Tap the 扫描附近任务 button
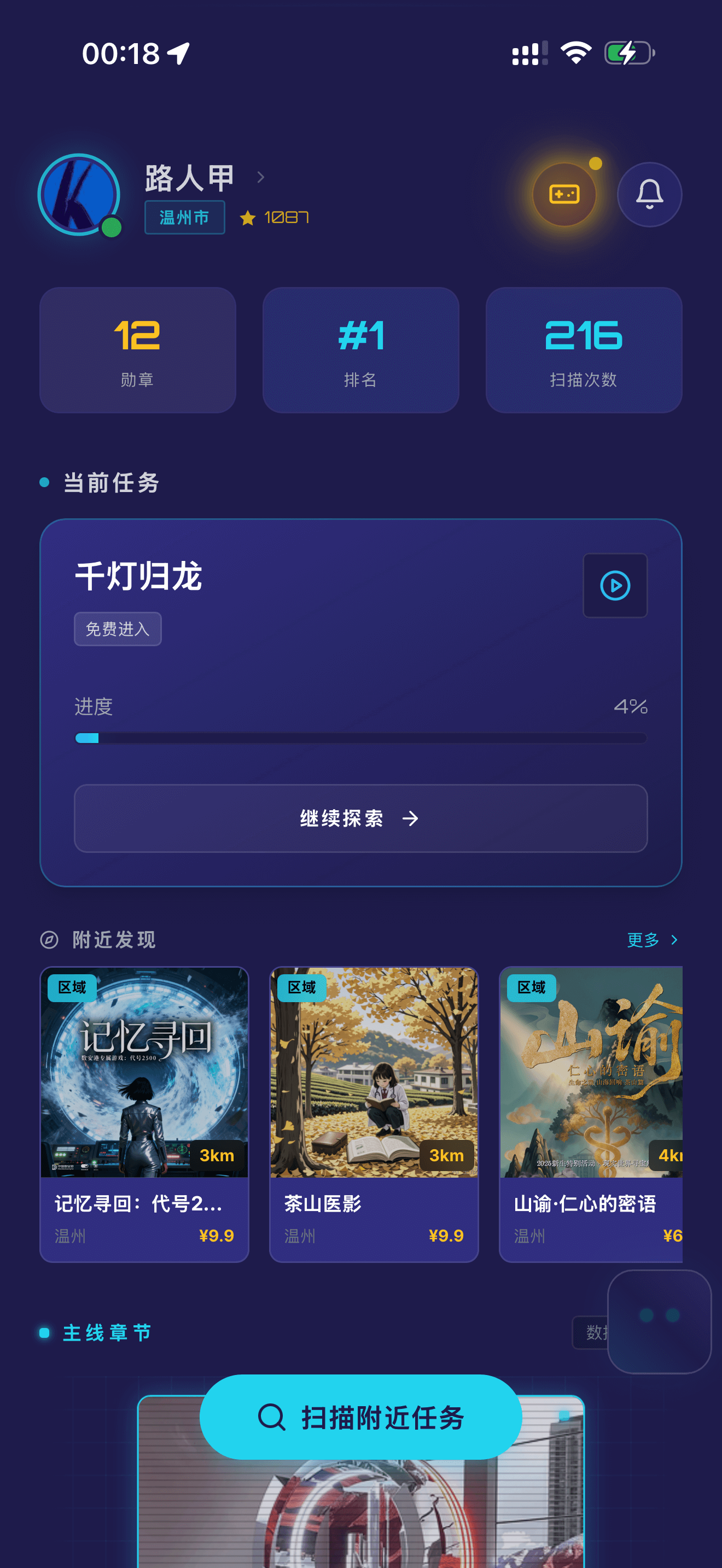The image size is (722, 1568). point(361,1418)
